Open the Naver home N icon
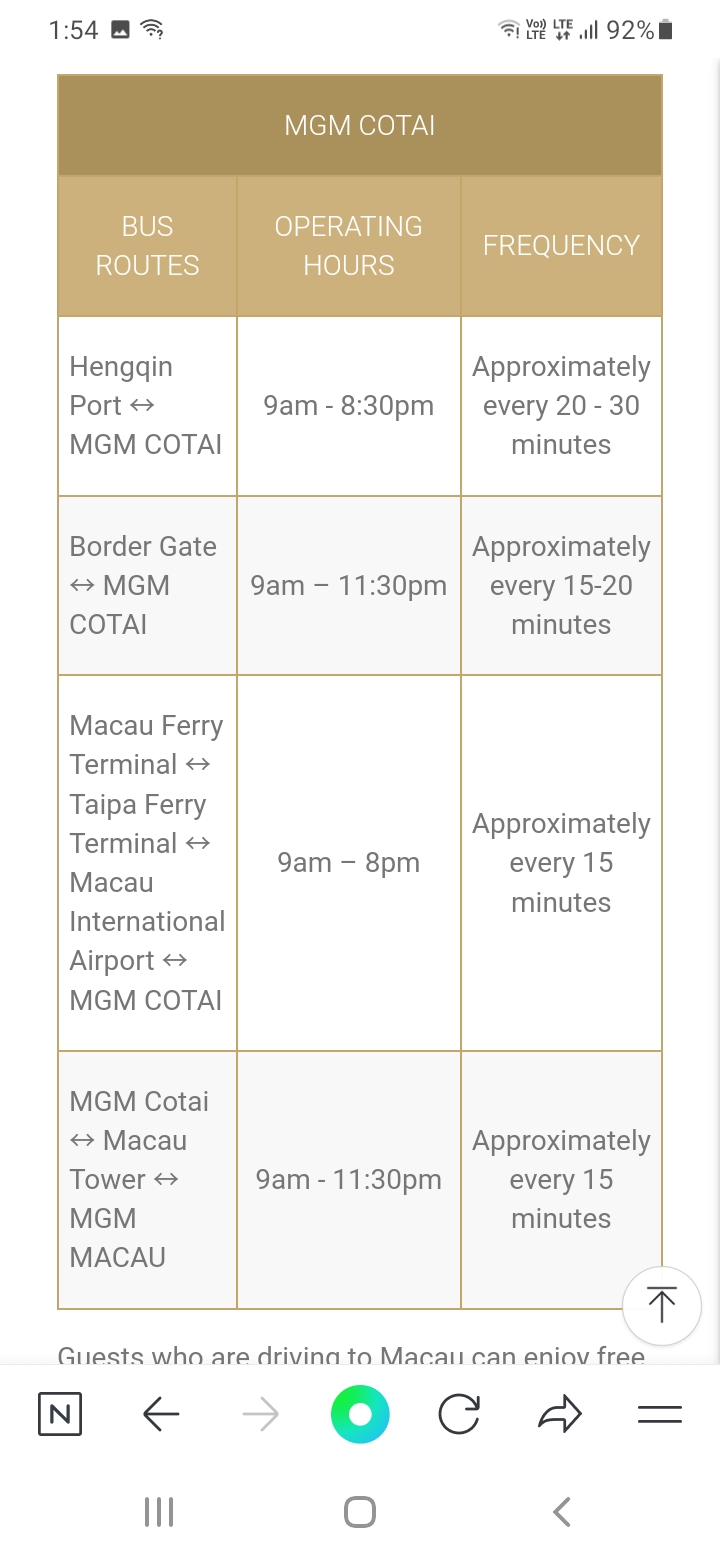The image size is (720, 1560). (x=60, y=1414)
